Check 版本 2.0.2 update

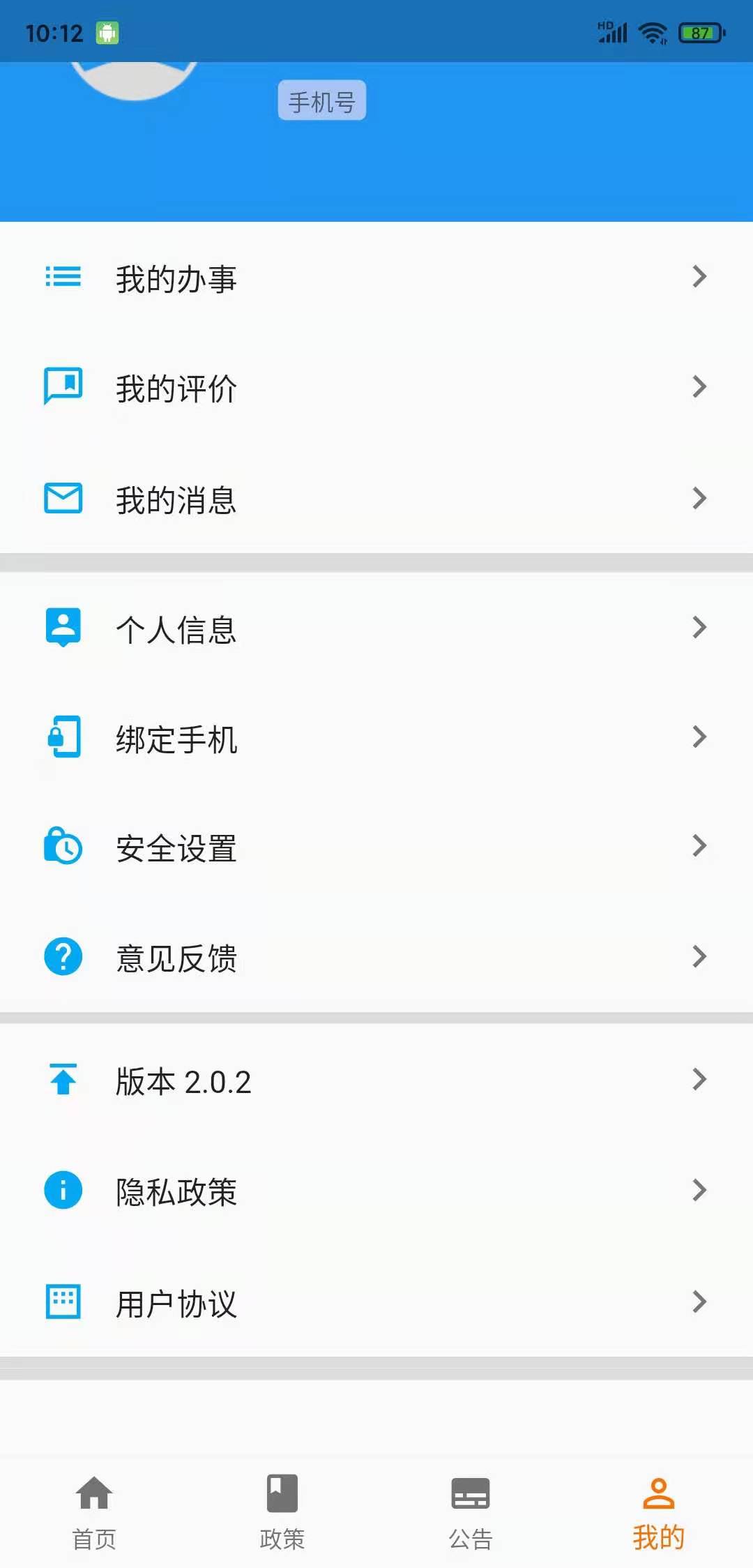coord(376,1080)
